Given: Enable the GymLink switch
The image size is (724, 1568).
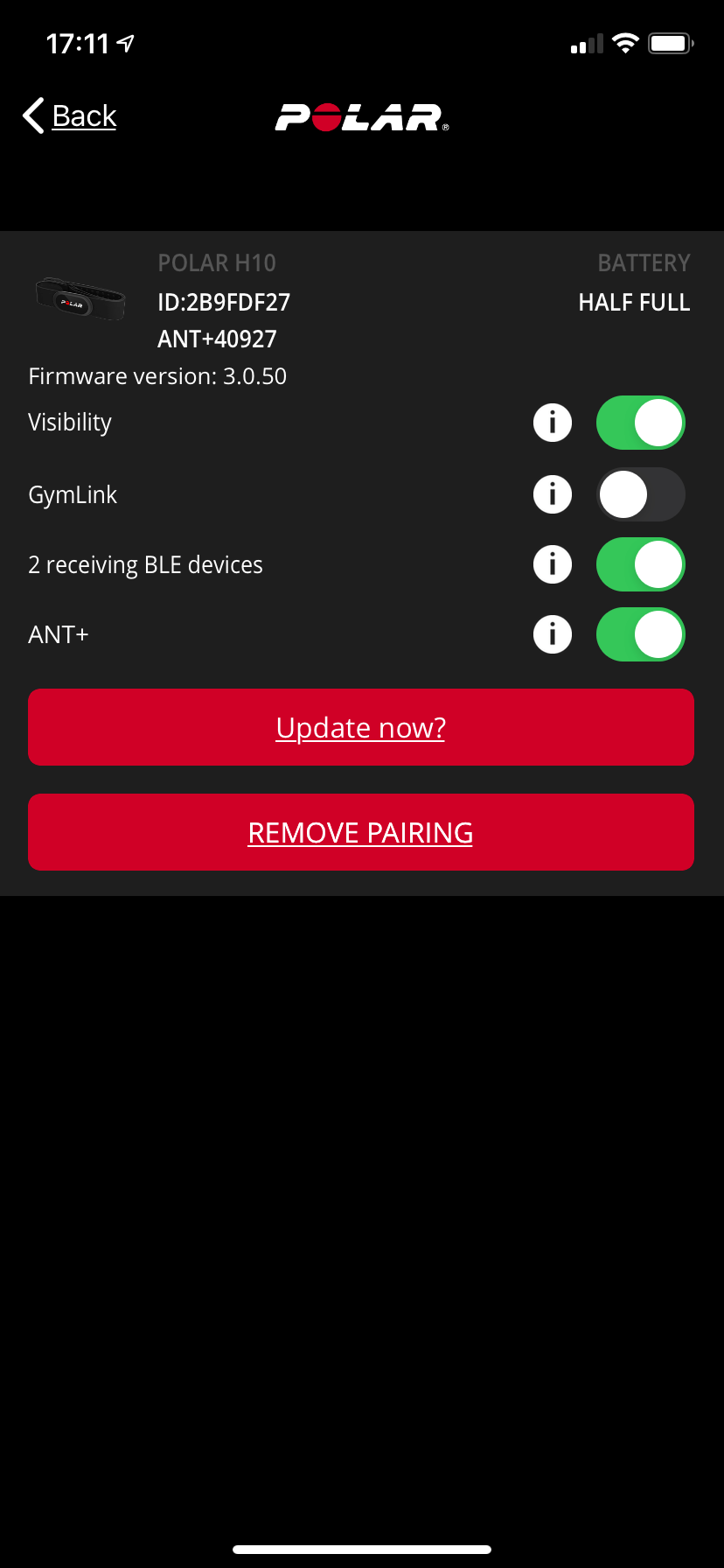Looking at the screenshot, I should pos(640,494).
